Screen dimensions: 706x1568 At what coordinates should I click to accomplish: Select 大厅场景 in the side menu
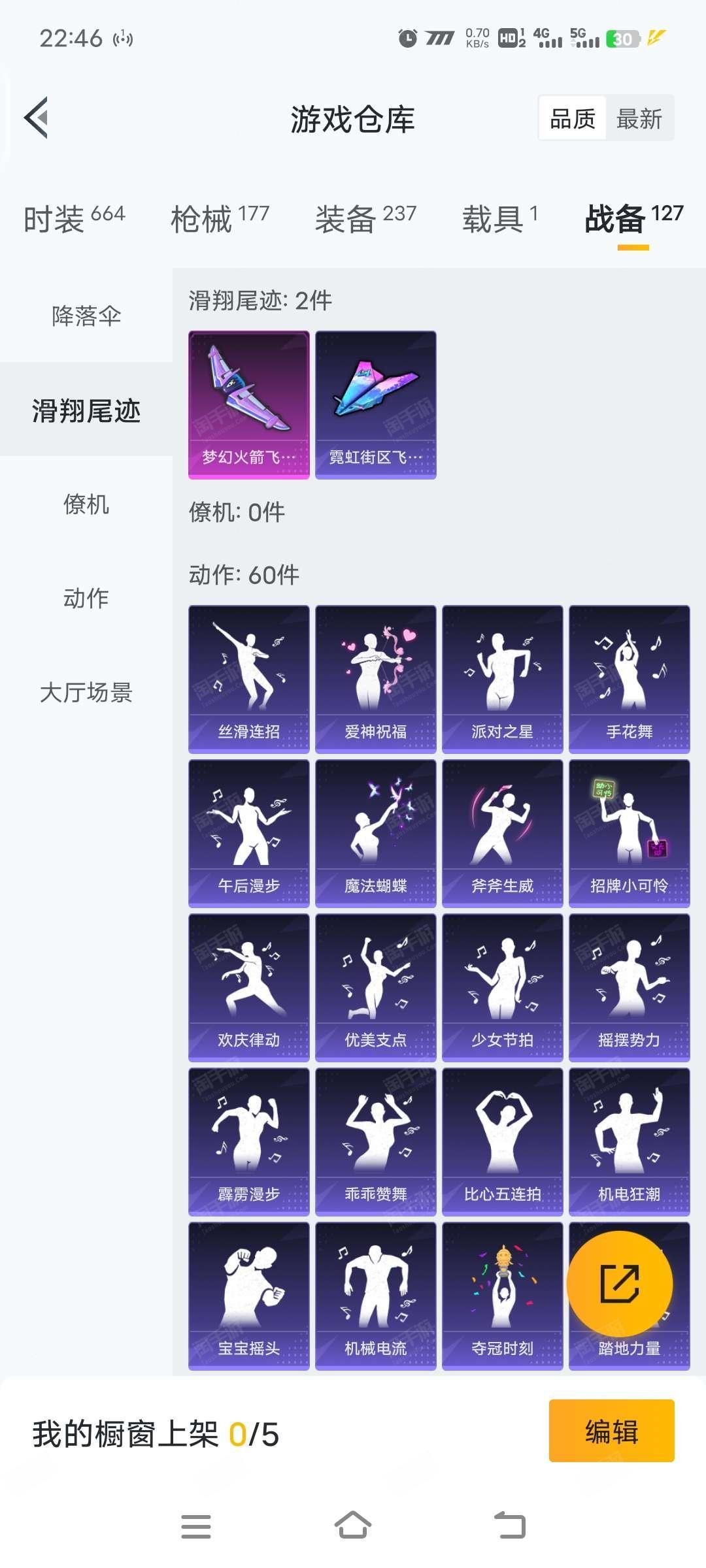[86, 693]
